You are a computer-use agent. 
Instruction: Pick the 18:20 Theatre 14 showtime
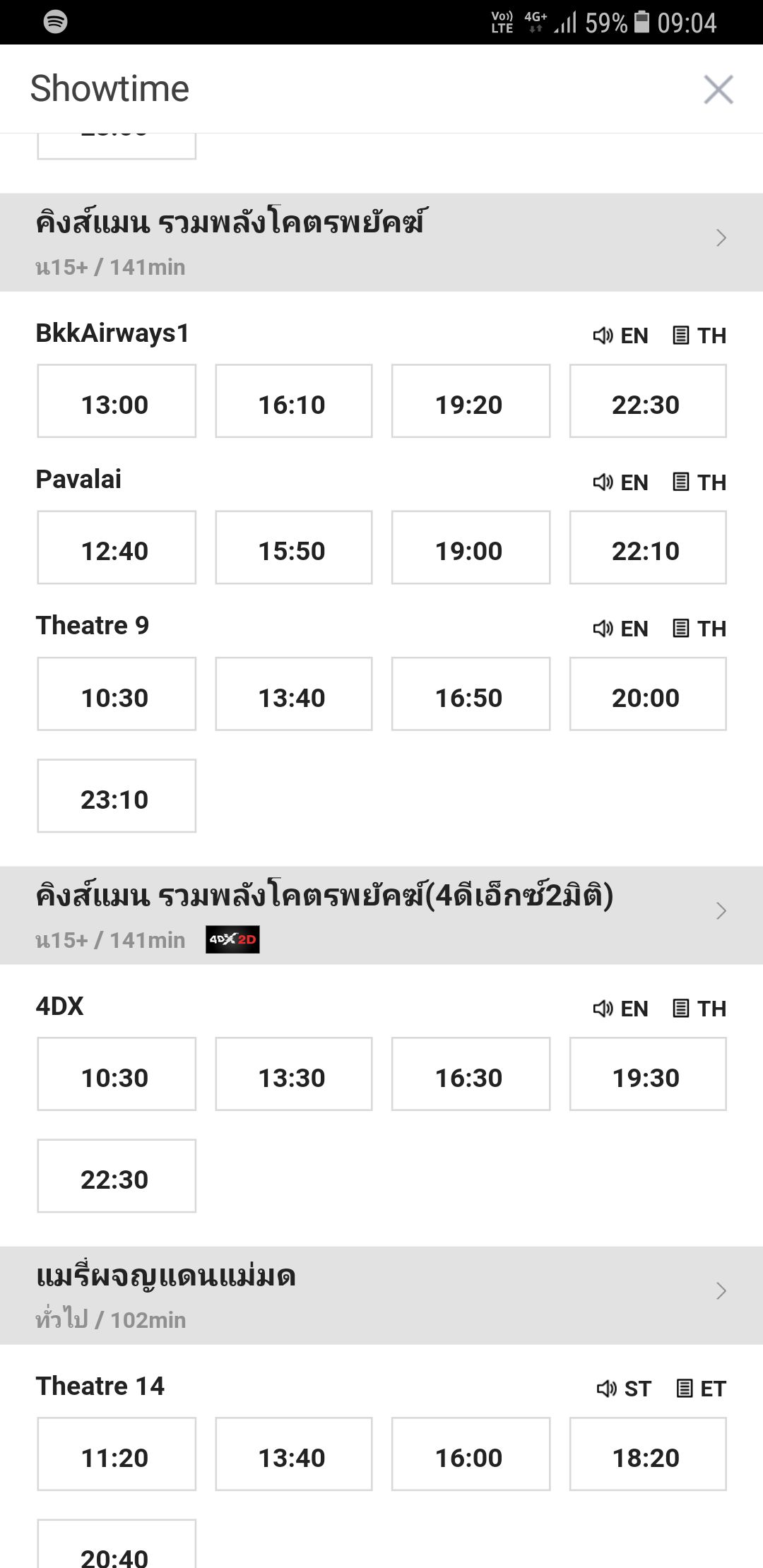tap(647, 1454)
